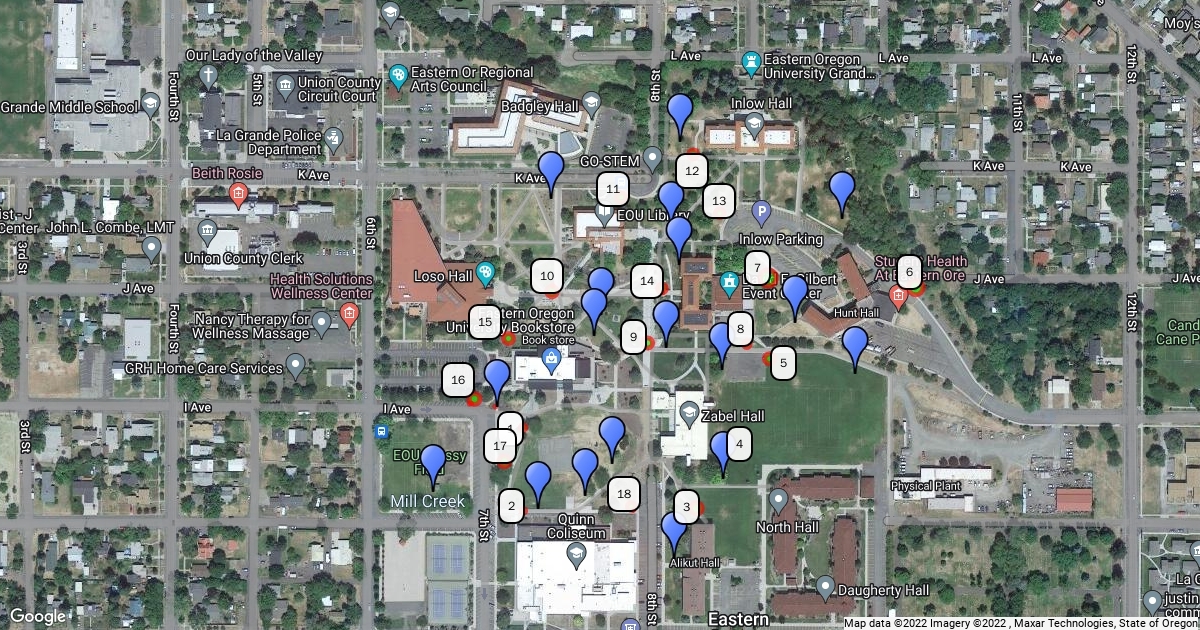The width and height of the screenshot is (1200, 630).
Task: Tap map marker number 8
Action: tap(740, 329)
